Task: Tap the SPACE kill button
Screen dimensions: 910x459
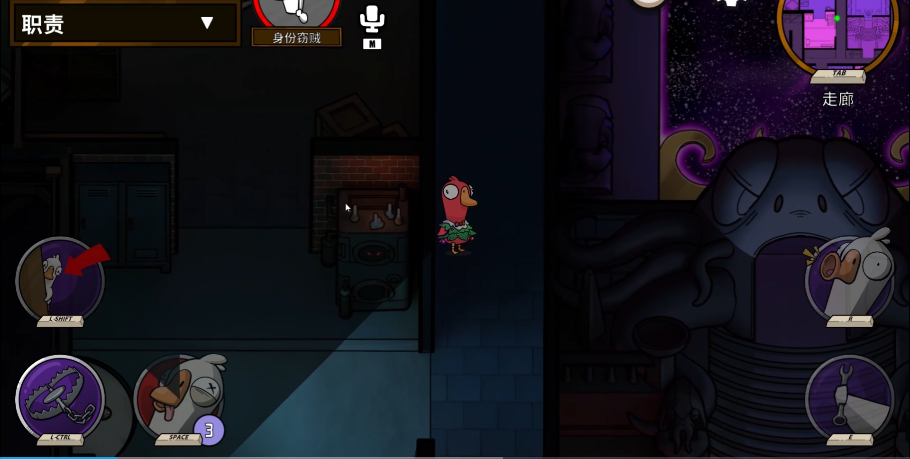Action: click(x=178, y=398)
